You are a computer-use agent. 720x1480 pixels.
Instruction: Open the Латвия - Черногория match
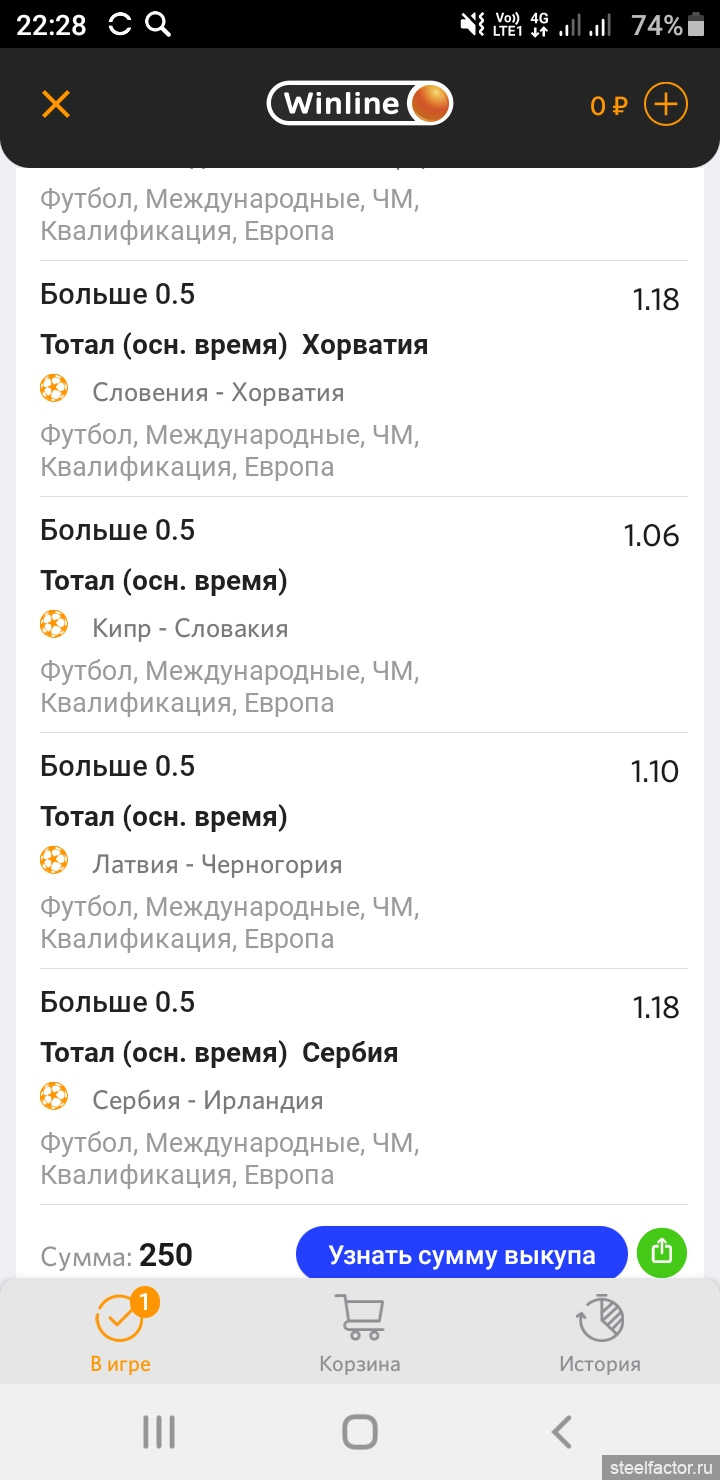217,864
